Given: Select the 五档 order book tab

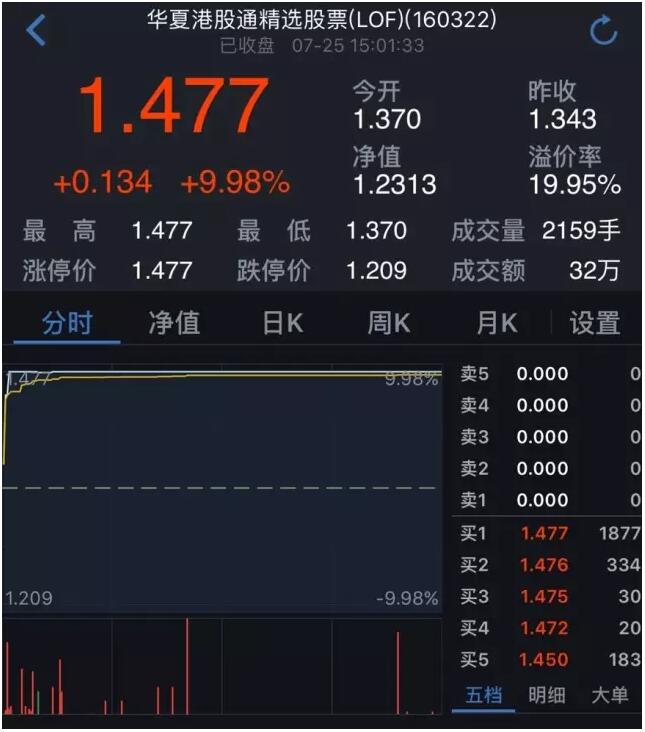Looking at the screenshot, I should tap(483, 695).
